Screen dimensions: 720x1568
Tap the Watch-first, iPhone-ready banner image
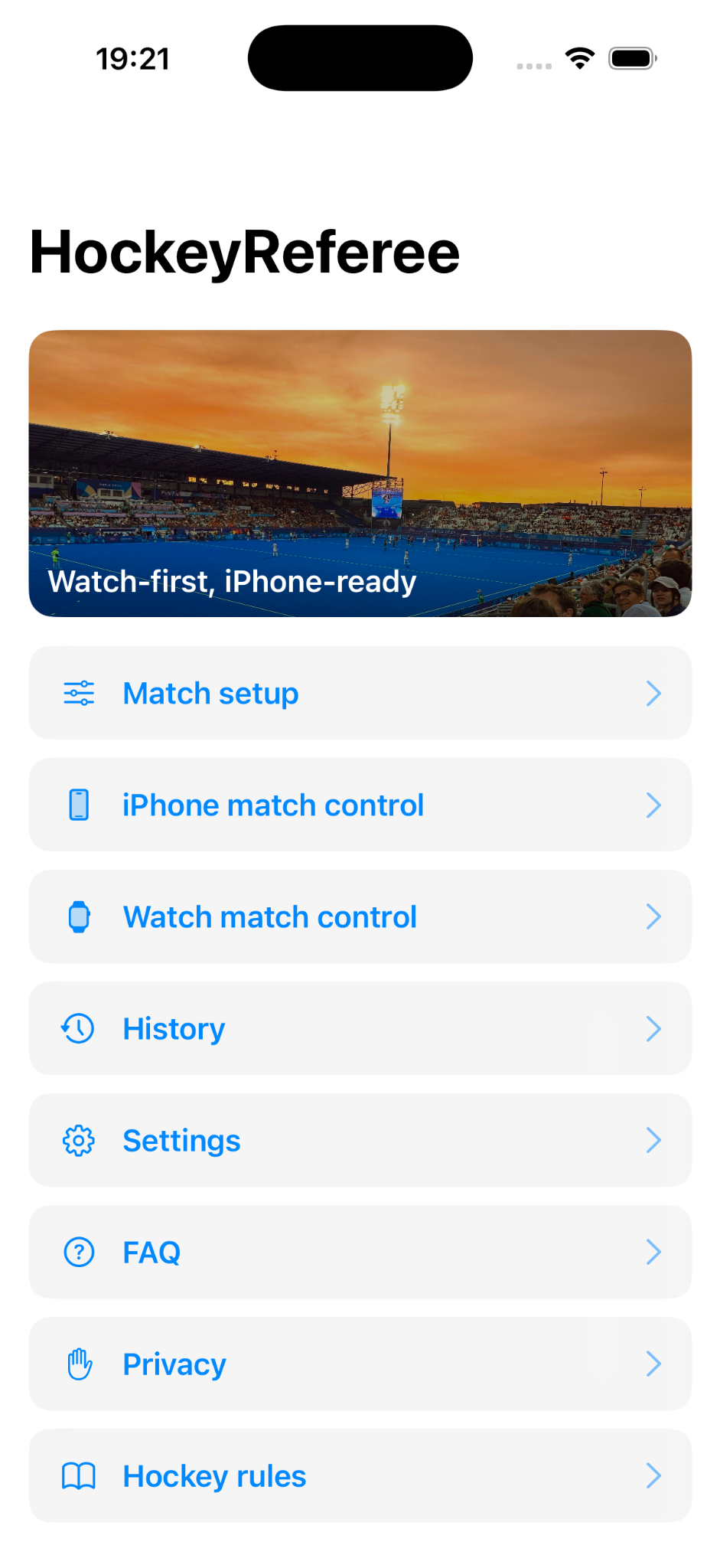tap(360, 471)
